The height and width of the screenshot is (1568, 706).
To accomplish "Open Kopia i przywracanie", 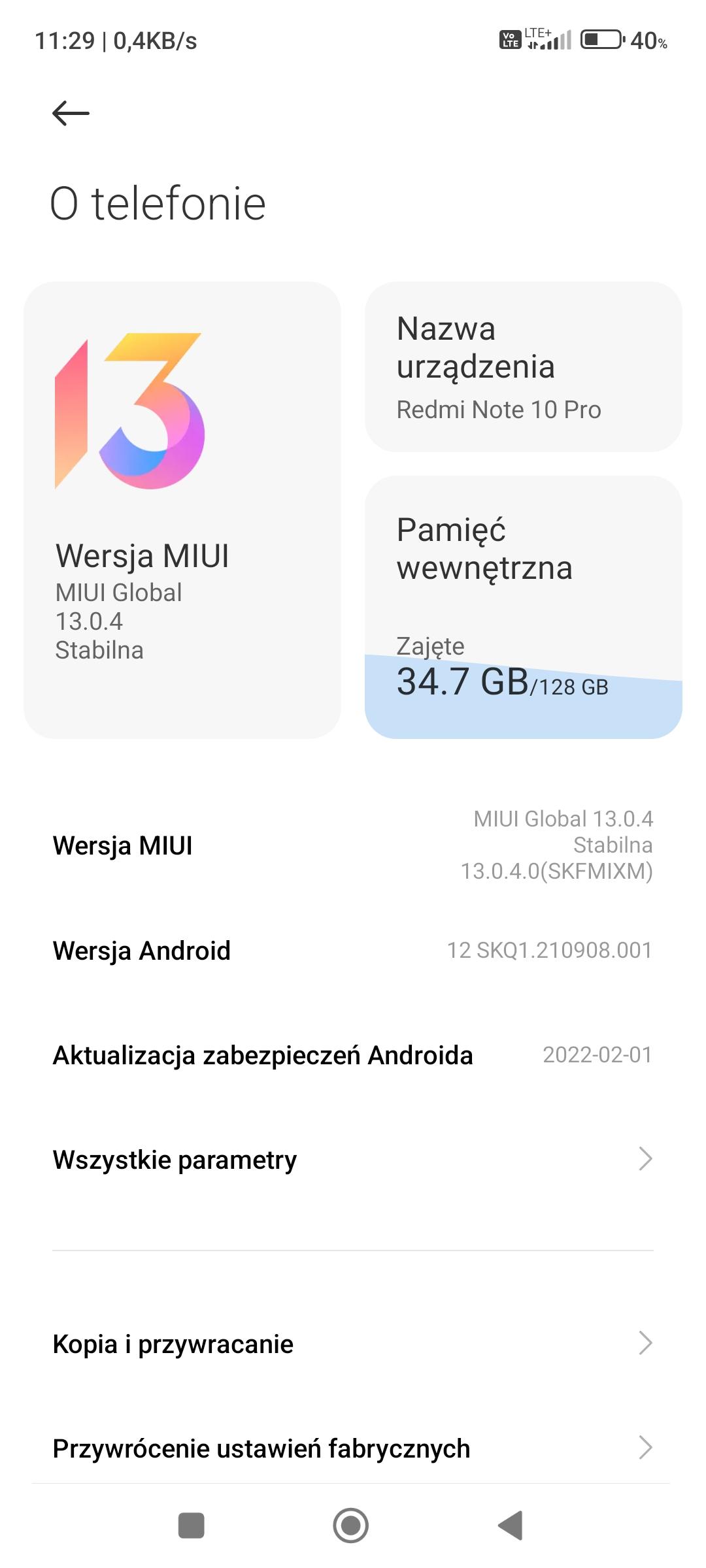I will [353, 1344].
